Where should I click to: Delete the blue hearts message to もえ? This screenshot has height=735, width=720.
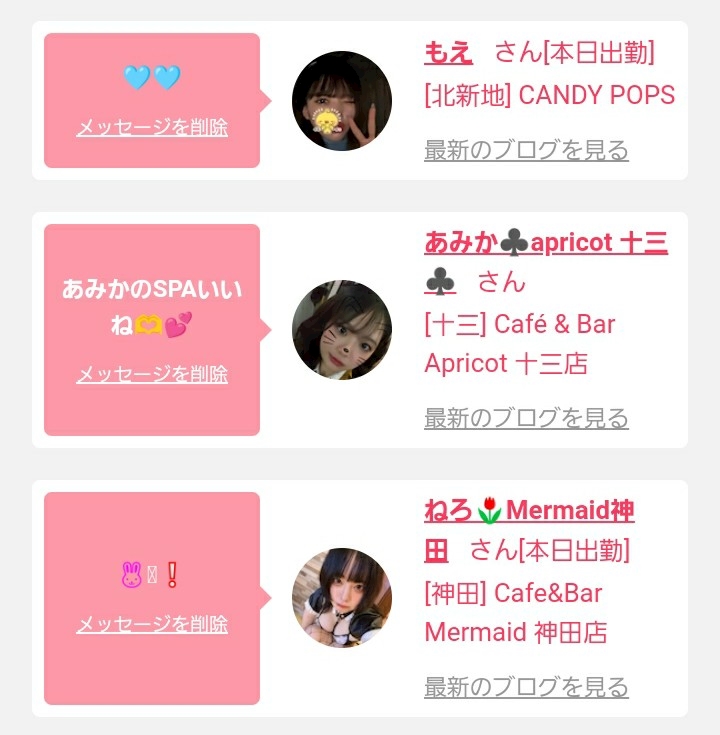152,128
